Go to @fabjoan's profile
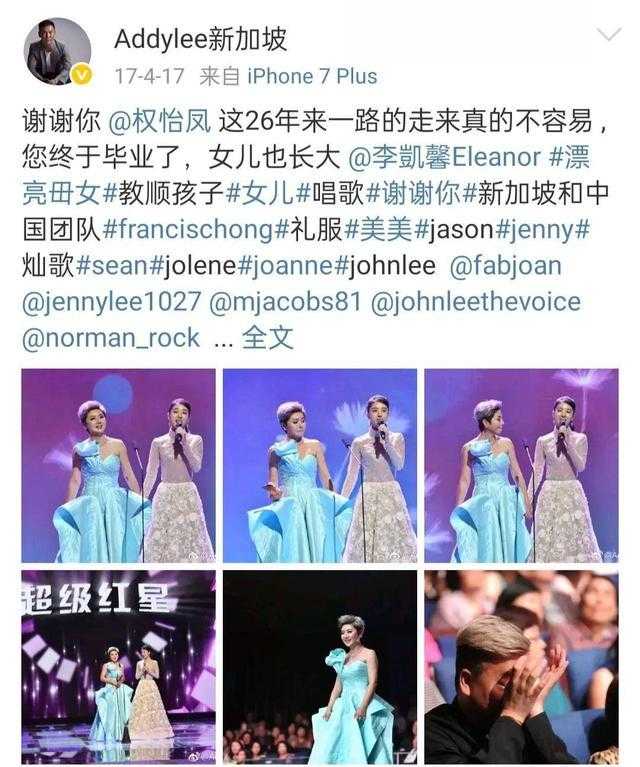 point(506,265)
